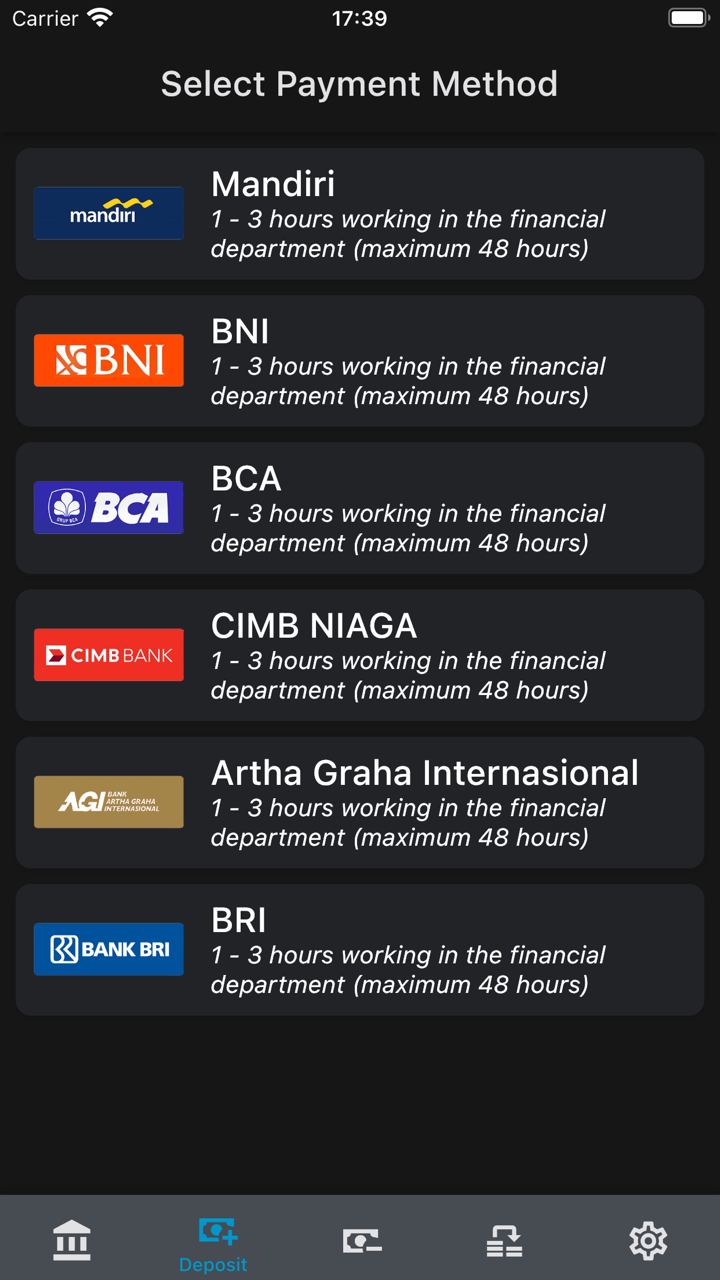The image size is (720, 1280).
Task: Choose BNI bank payment option
Action: [x=360, y=360]
